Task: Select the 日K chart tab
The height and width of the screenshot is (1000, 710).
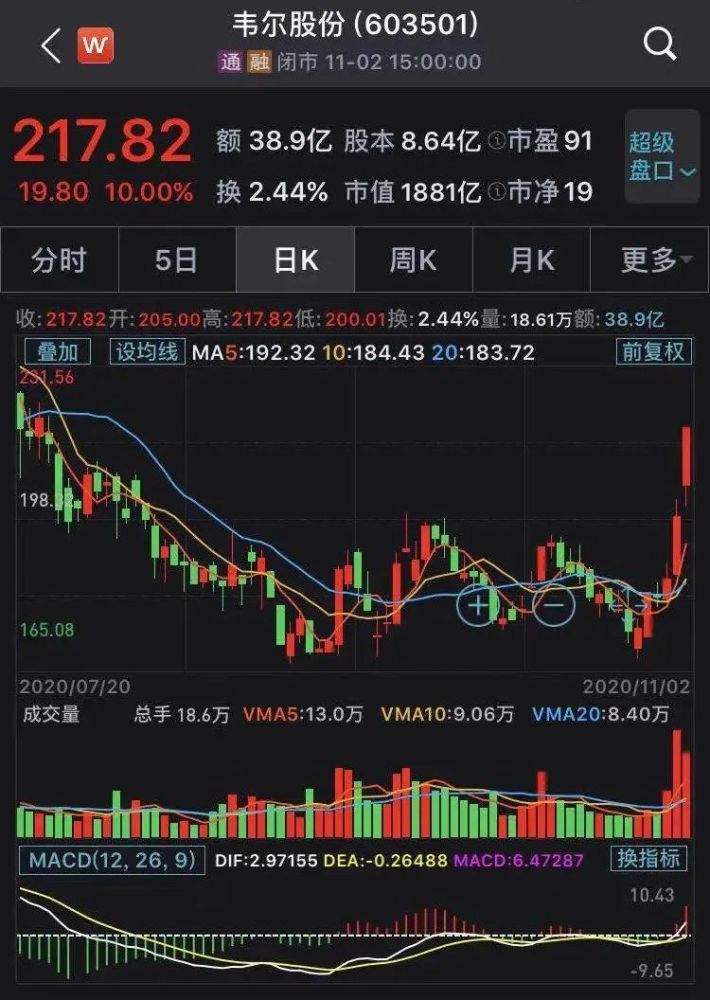Action: click(x=295, y=260)
